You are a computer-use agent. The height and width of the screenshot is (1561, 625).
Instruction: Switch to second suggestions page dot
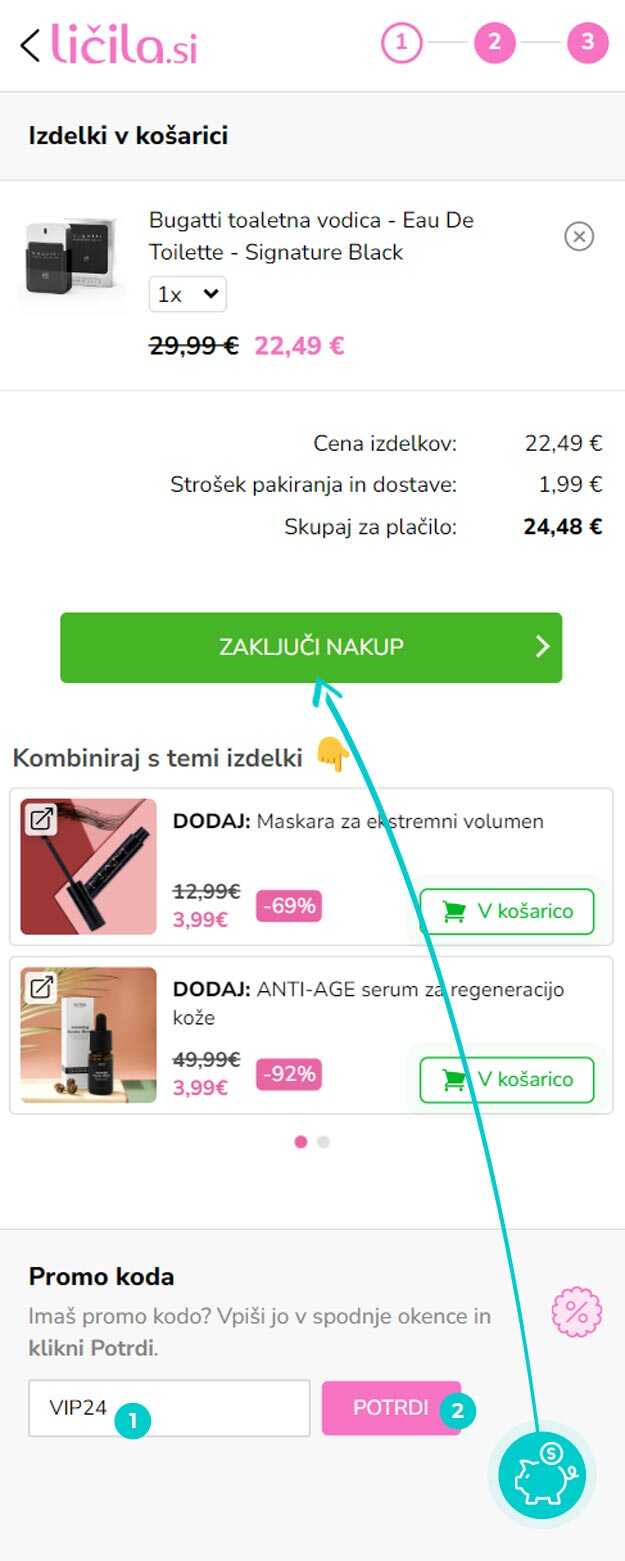click(323, 1142)
